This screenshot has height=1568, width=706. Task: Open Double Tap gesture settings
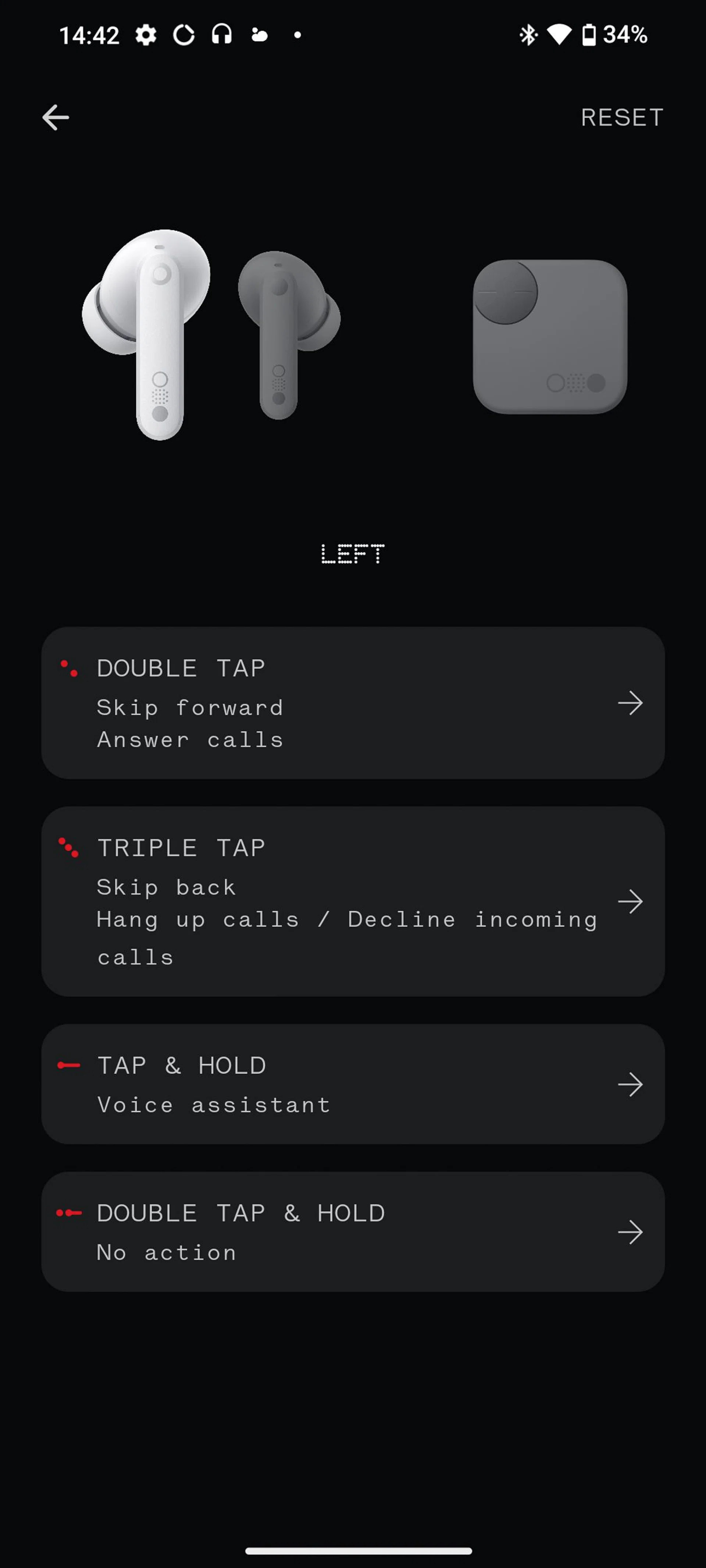353,703
